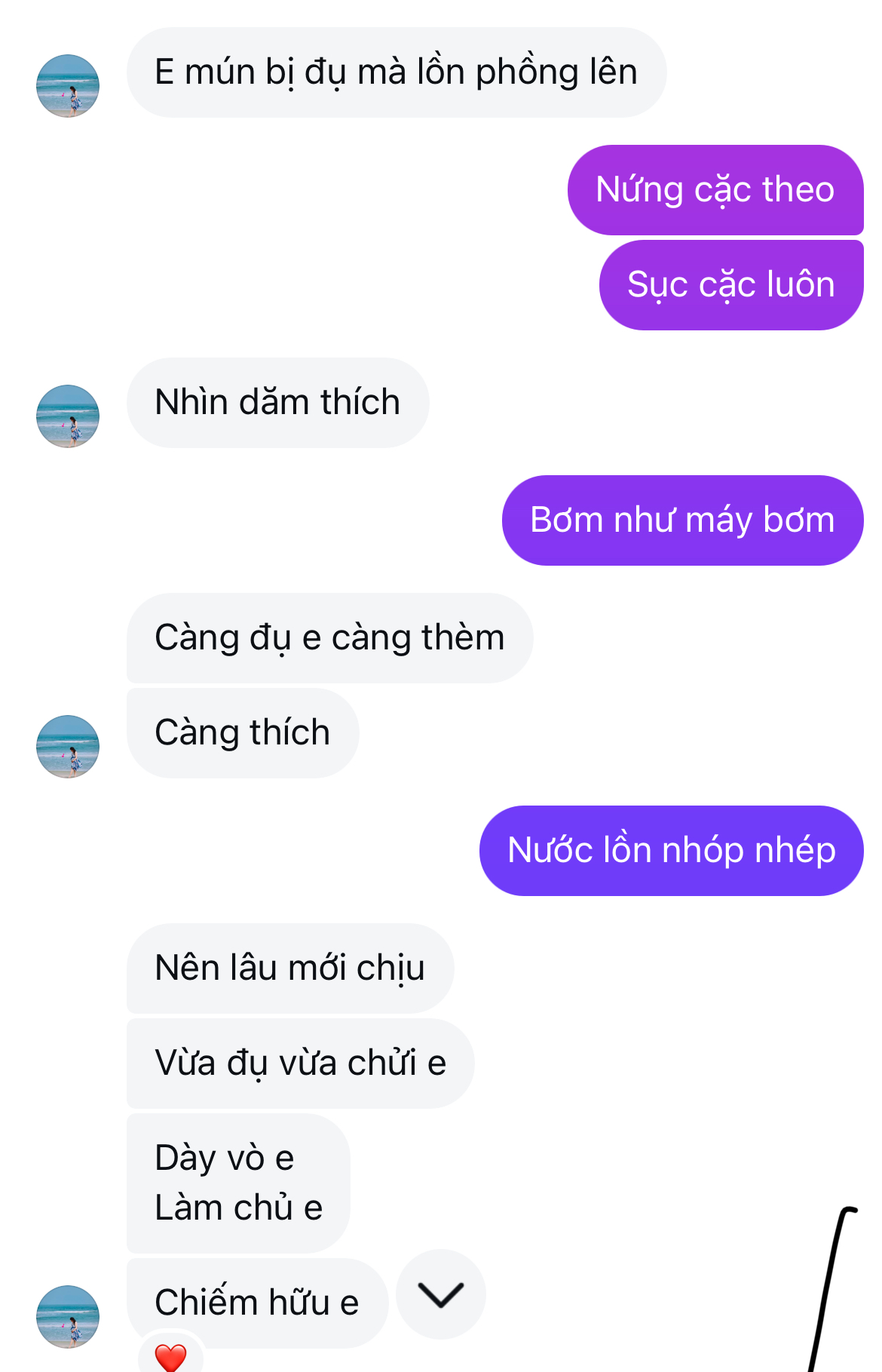
Task: Open sender's profile picture beside the bottom message
Action: [68, 1316]
